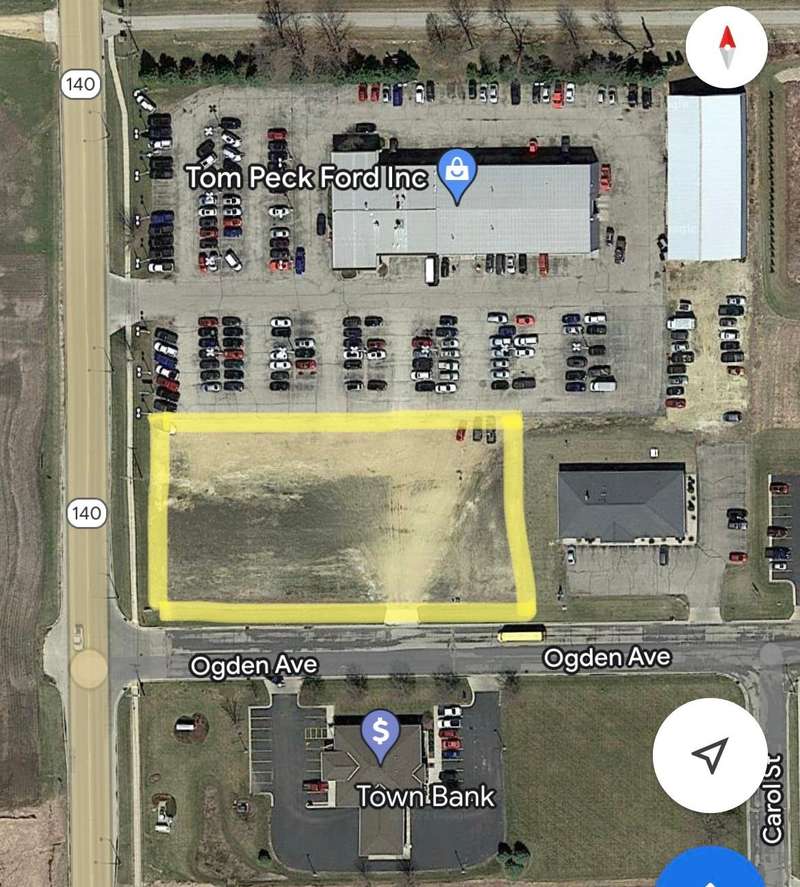Open the Tom Peck Ford Inc pin
Screen dimensions: 800x887
[458, 174]
